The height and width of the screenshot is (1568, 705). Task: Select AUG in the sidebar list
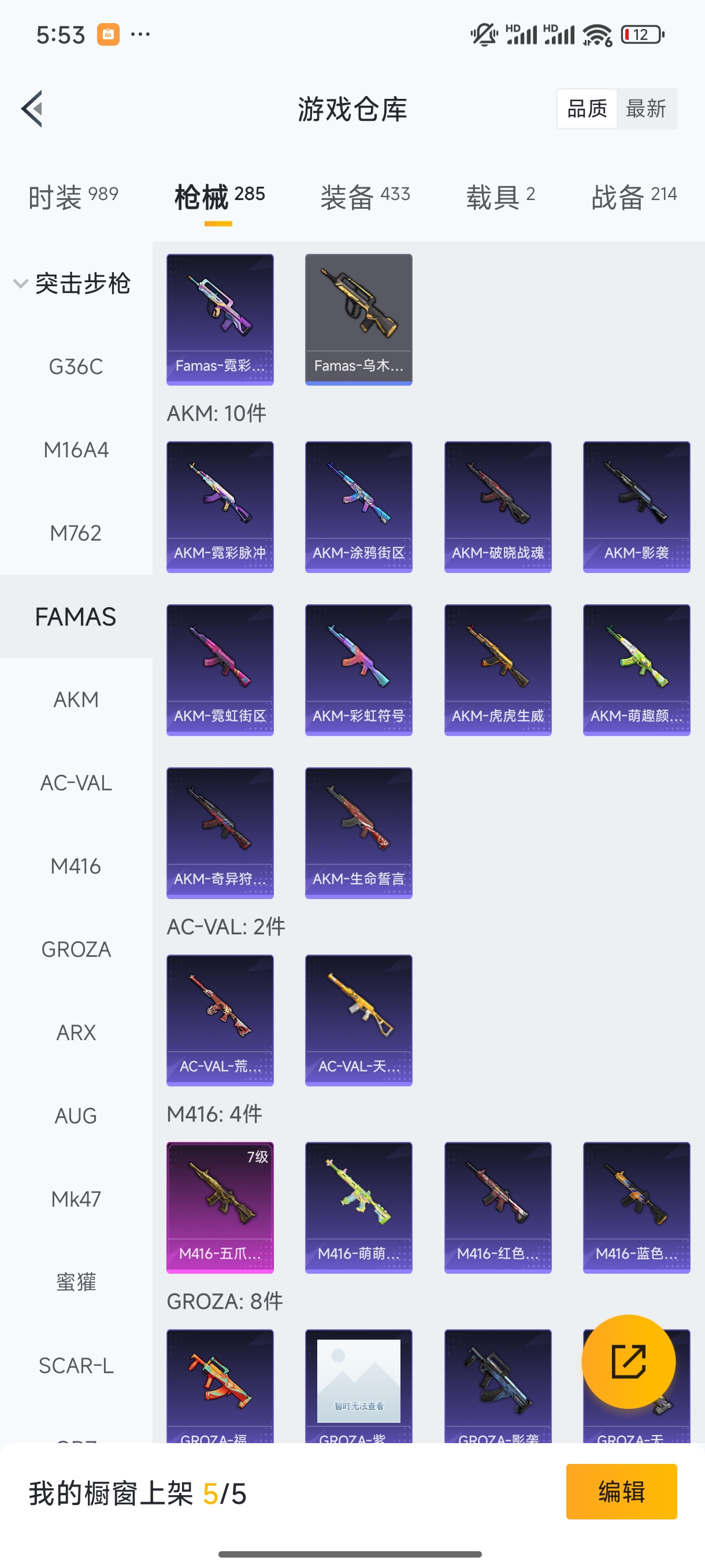(76, 1116)
